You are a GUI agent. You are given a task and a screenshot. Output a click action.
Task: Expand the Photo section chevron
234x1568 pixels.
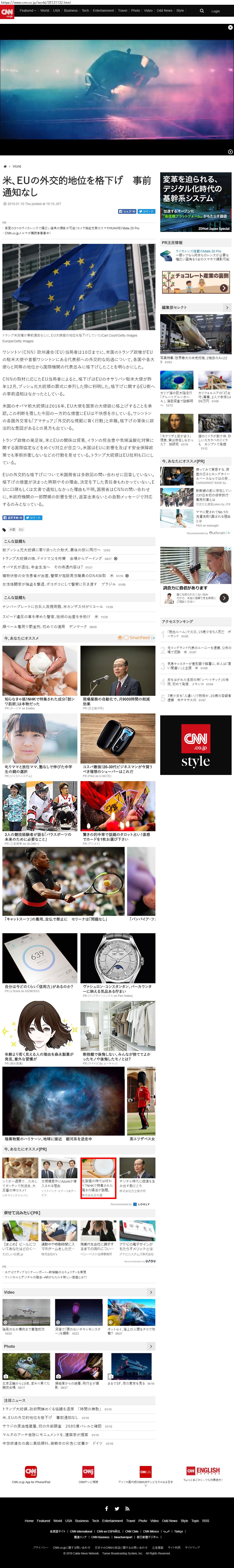tap(151, 1346)
